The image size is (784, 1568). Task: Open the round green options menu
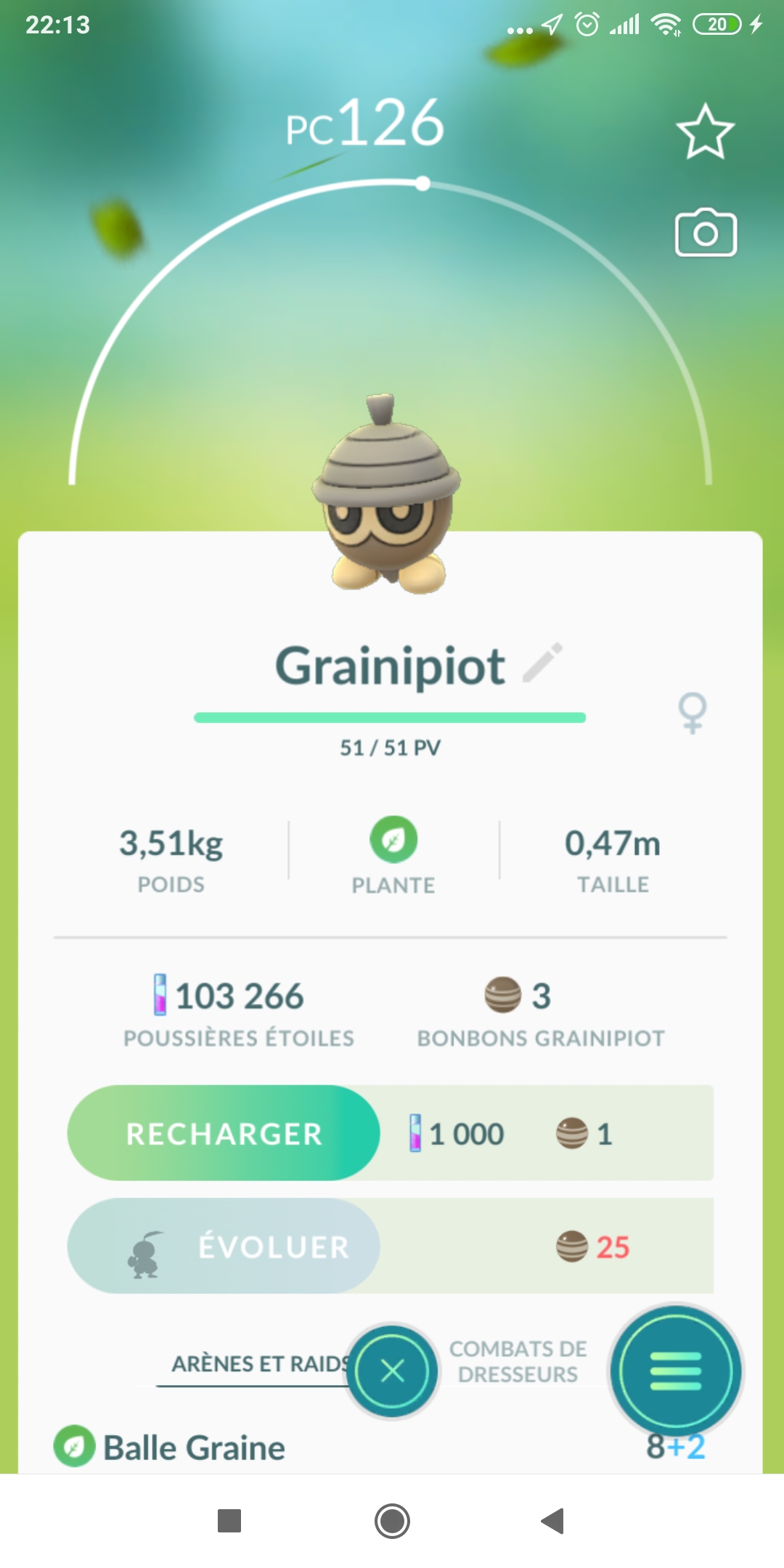tap(676, 1371)
